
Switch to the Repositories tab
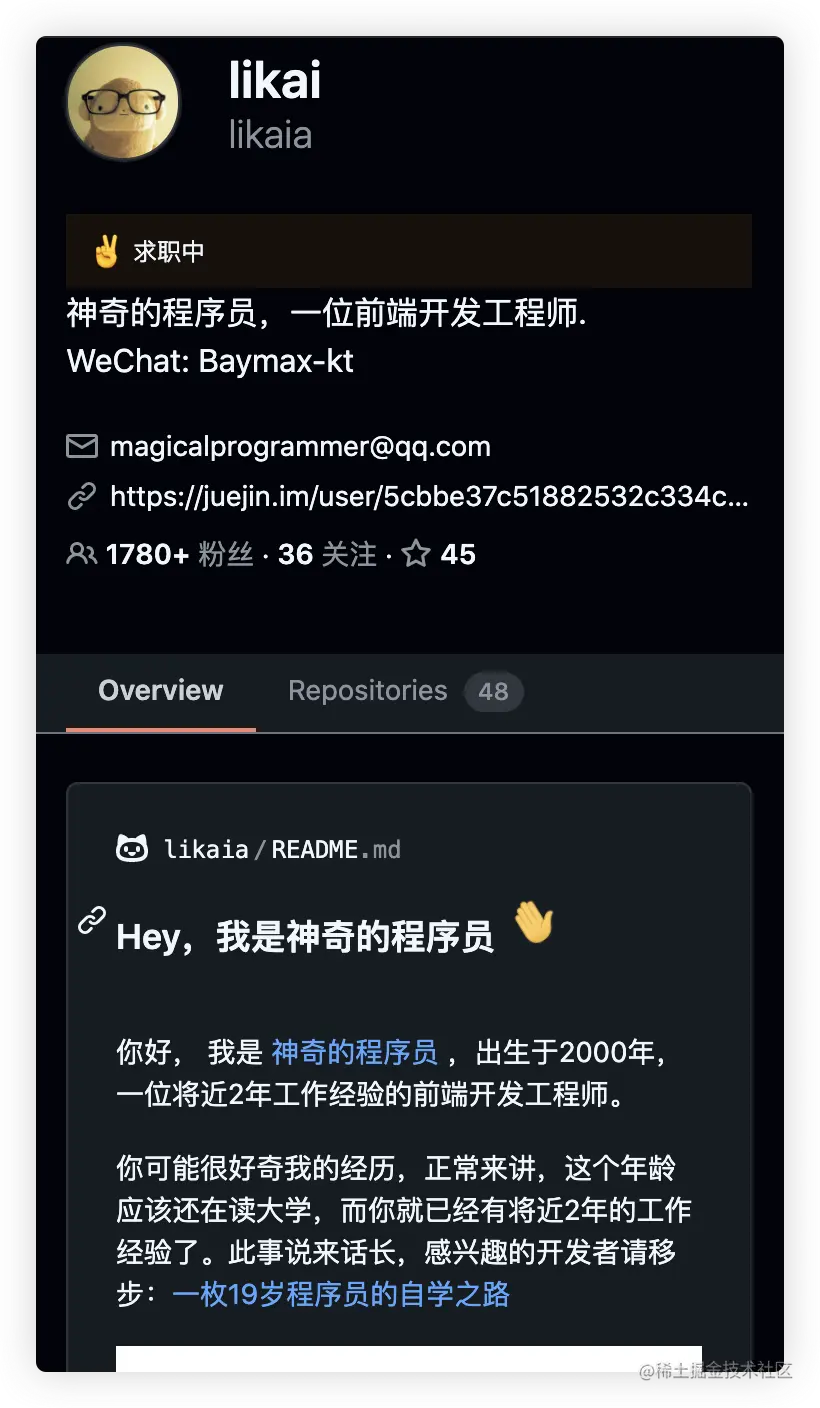pos(403,691)
